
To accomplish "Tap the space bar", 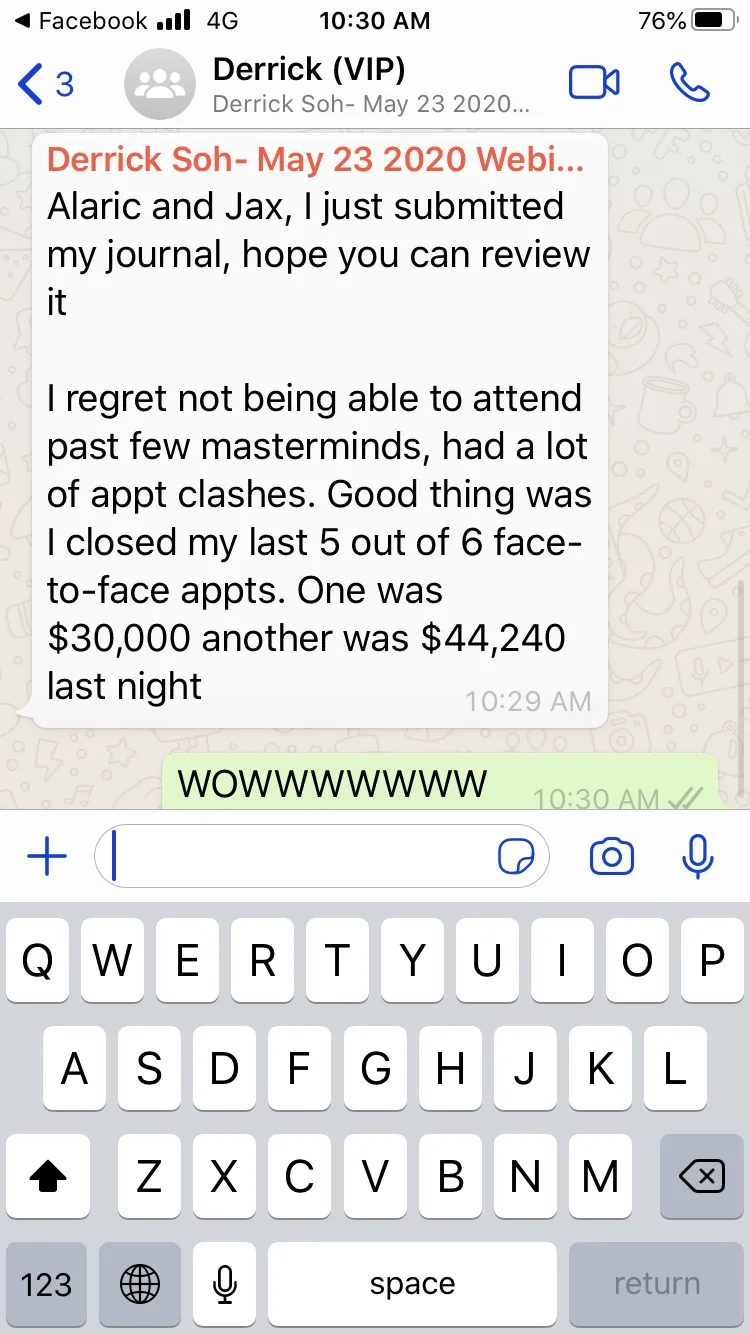I will pos(412,1285).
